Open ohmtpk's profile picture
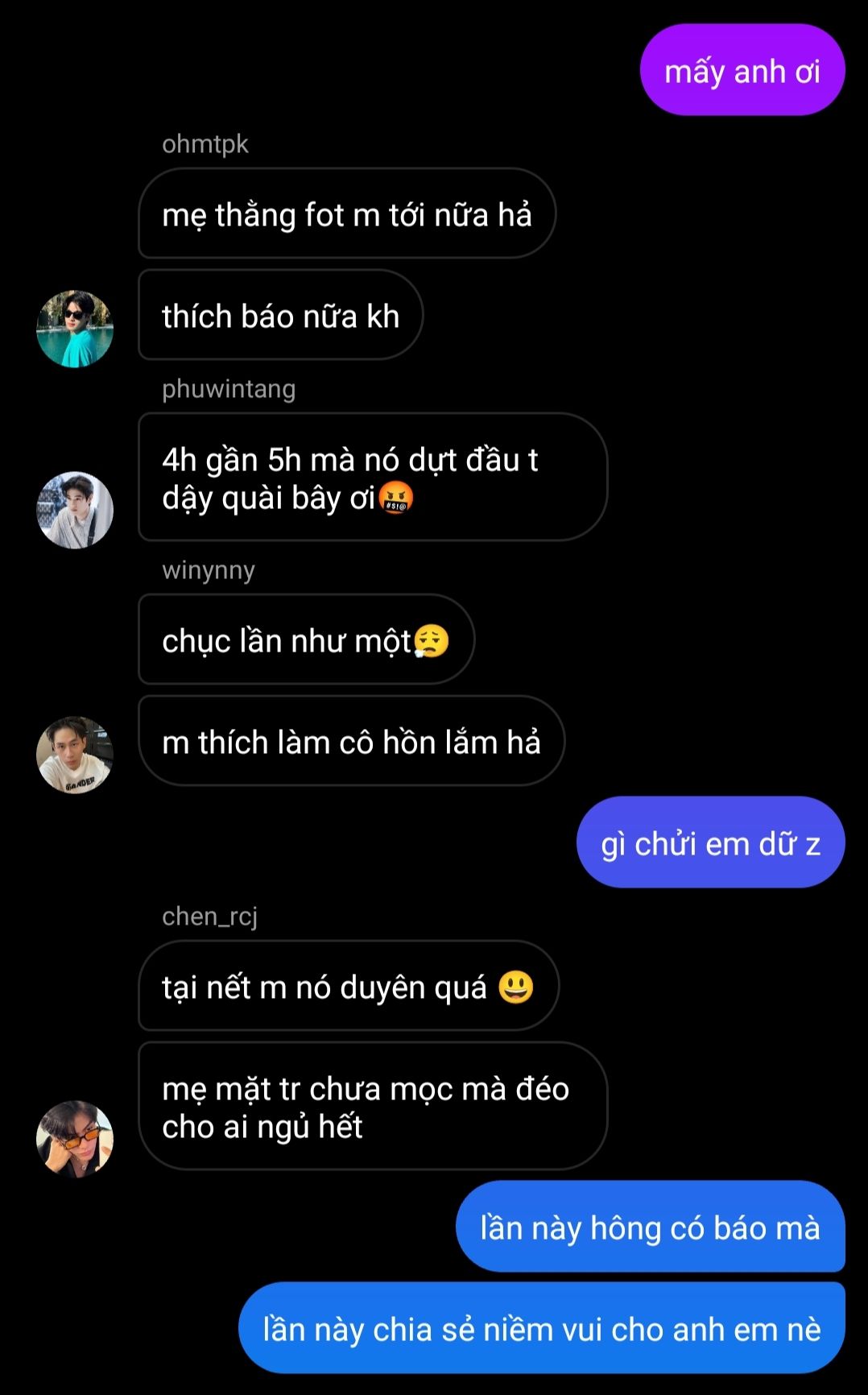868x1395 pixels. coord(75,329)
